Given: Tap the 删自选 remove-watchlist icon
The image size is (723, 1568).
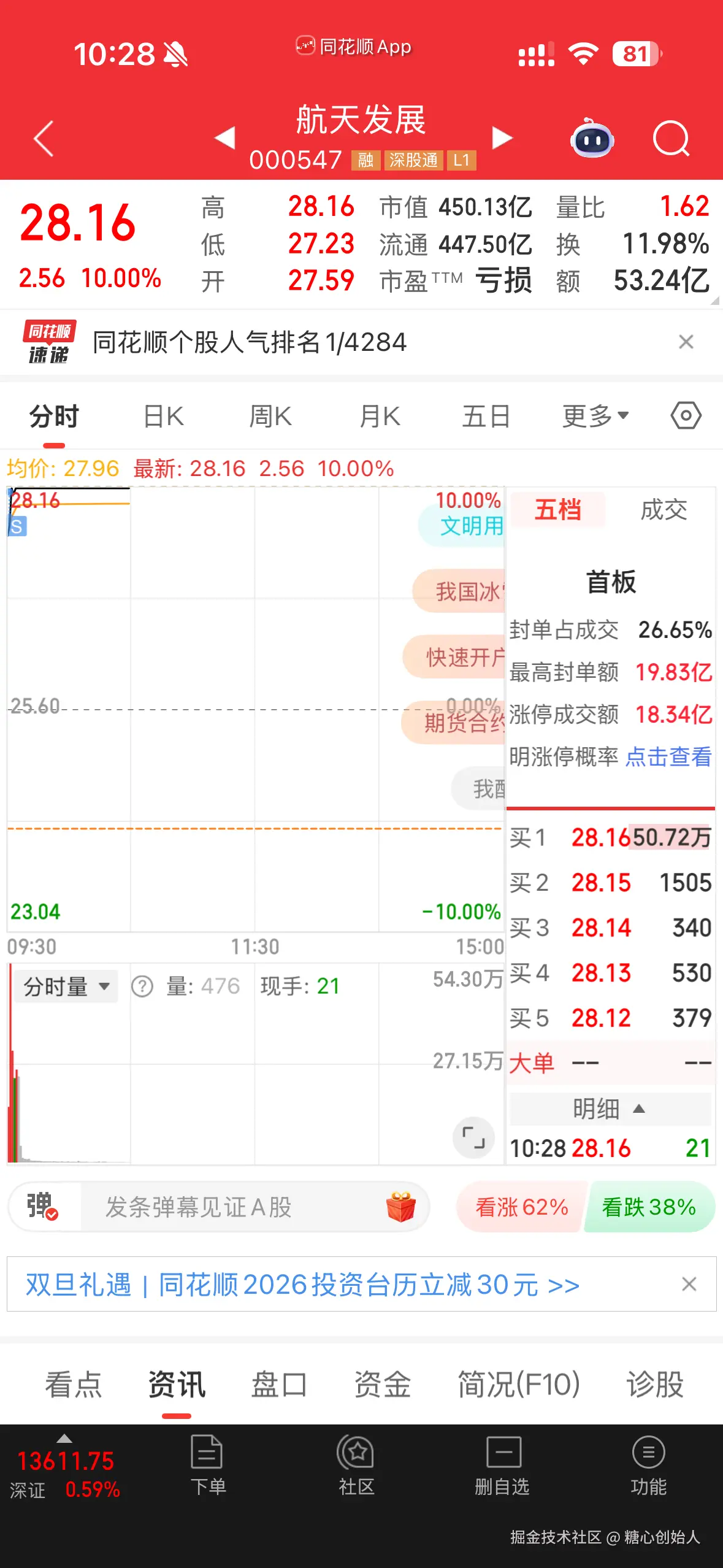Looking at the screenshot, I should pyautogui.click(x=502, y=1469).
